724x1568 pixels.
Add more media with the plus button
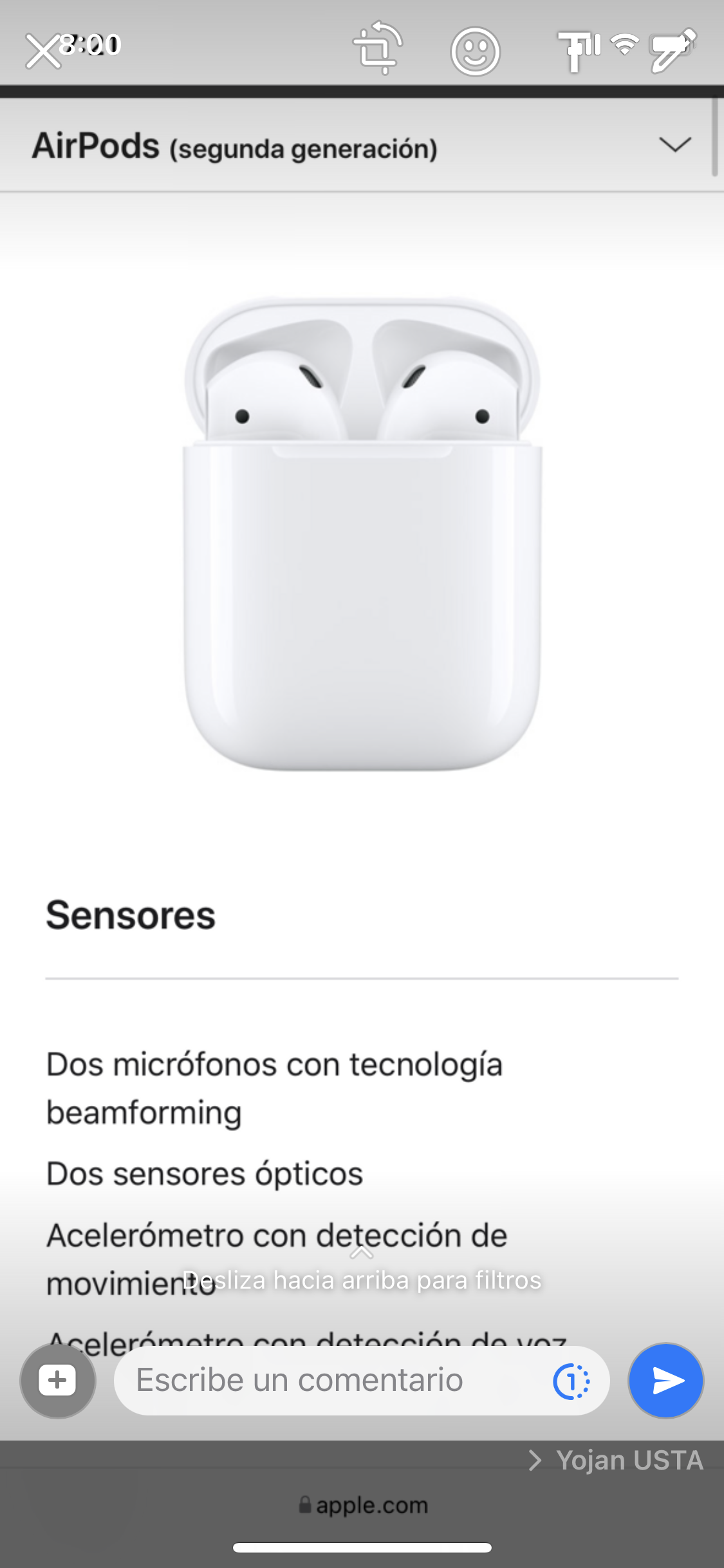pyautogui.click(x=58, y=1381)
